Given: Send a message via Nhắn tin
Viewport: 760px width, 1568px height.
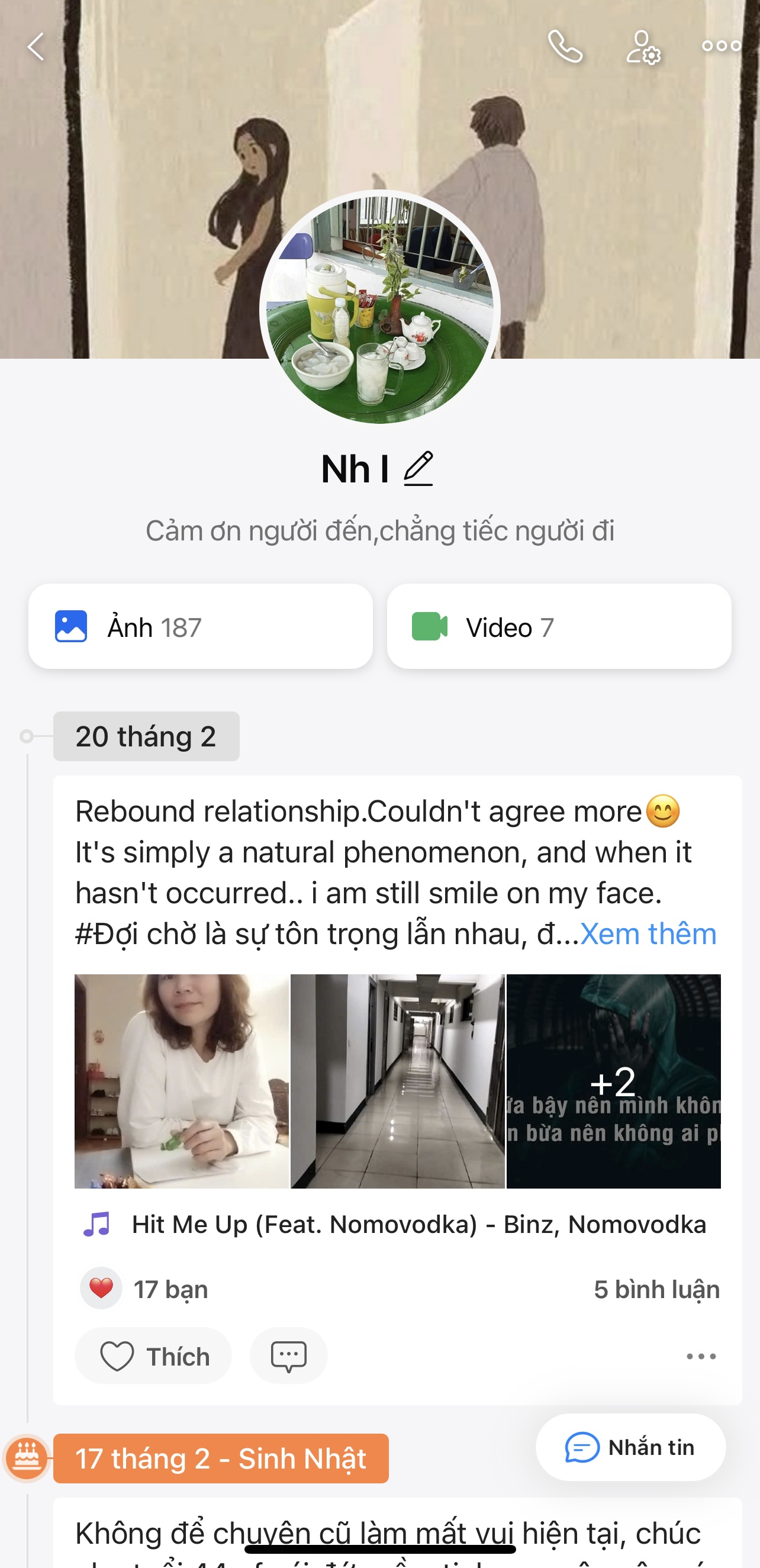Looking at the screenshot, I should 630,1447.
